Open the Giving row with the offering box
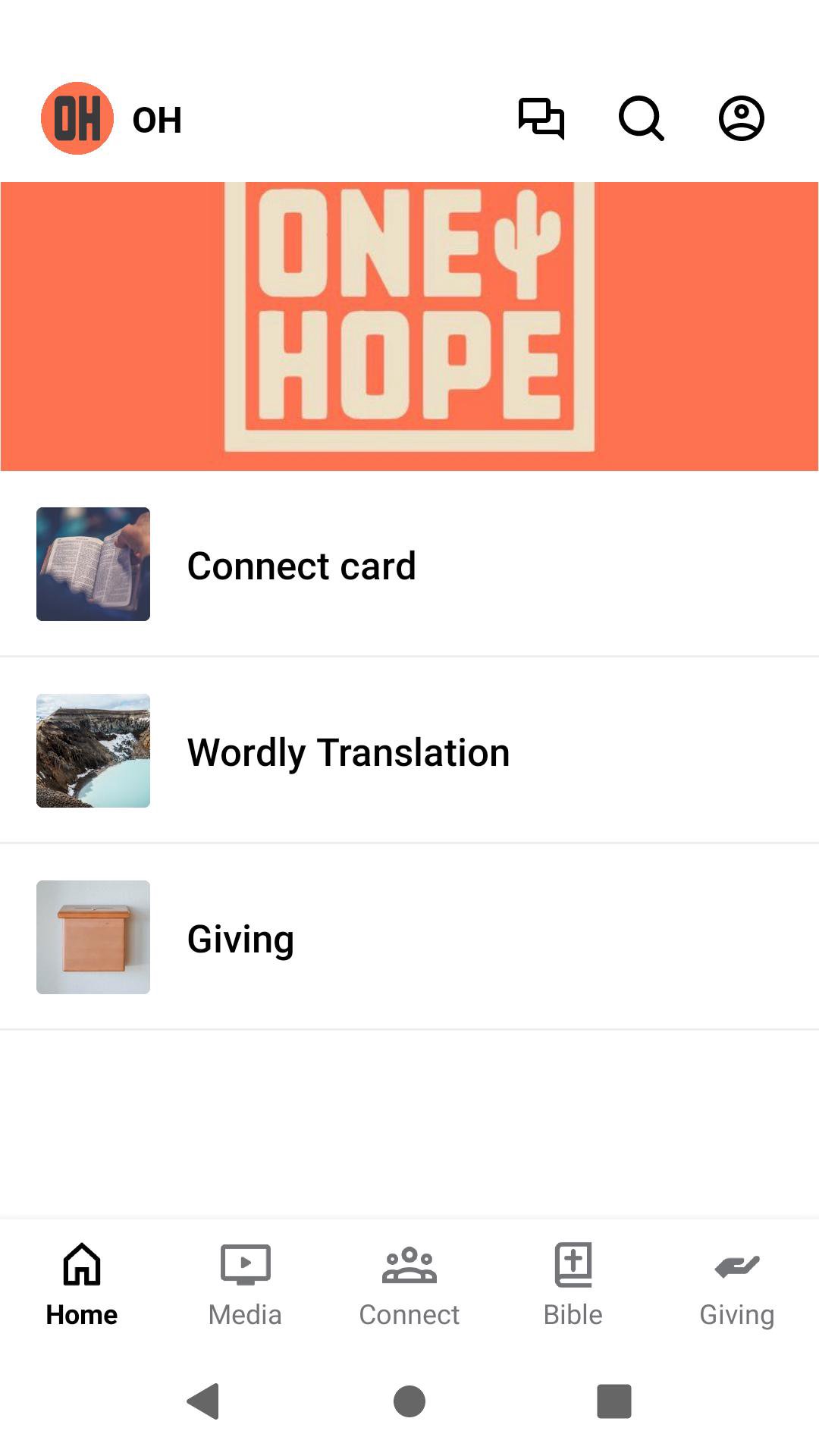Viewport: 819px width, 1456px height. (x=409, y=938)
